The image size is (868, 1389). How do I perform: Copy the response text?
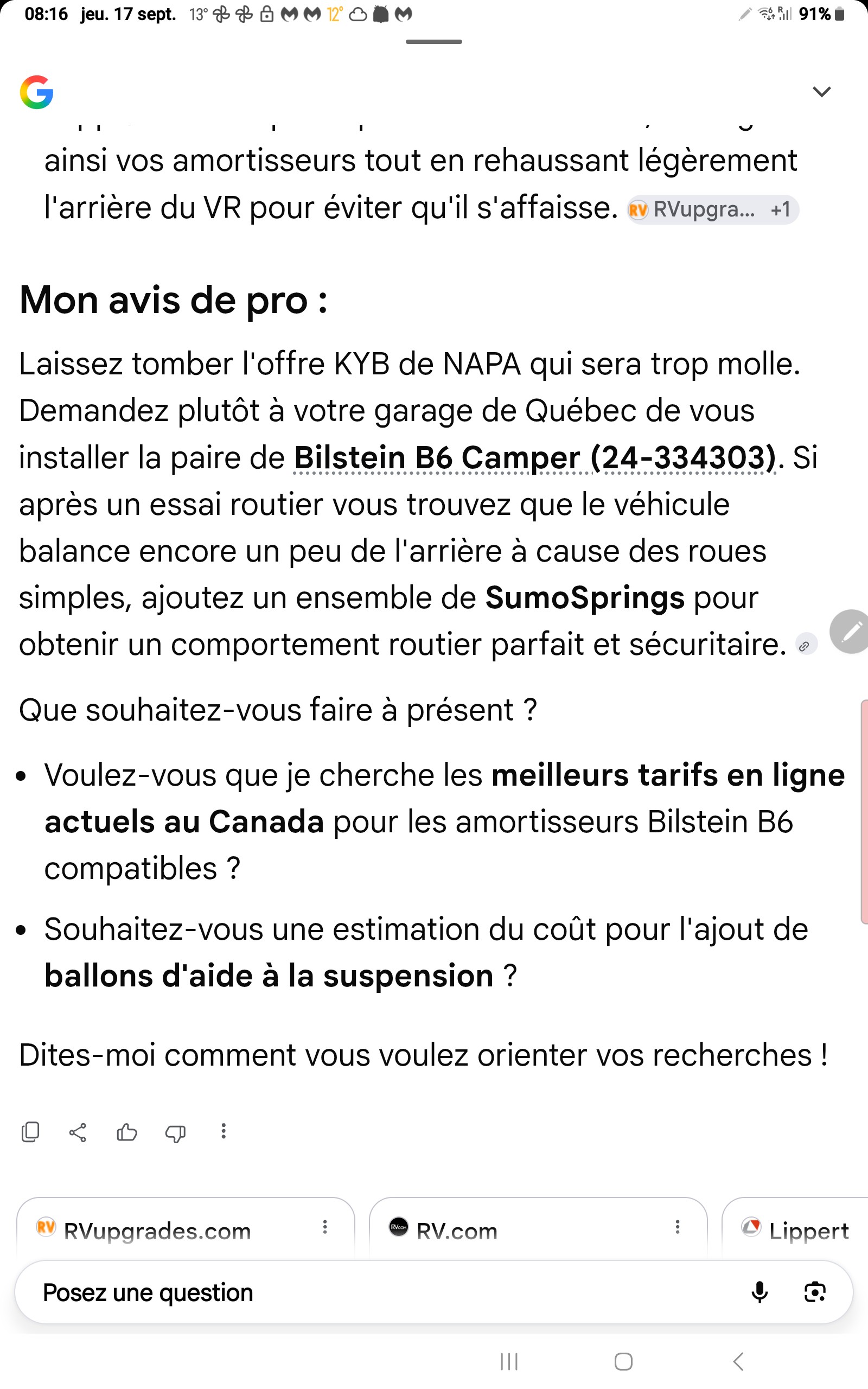(30, 1132)
